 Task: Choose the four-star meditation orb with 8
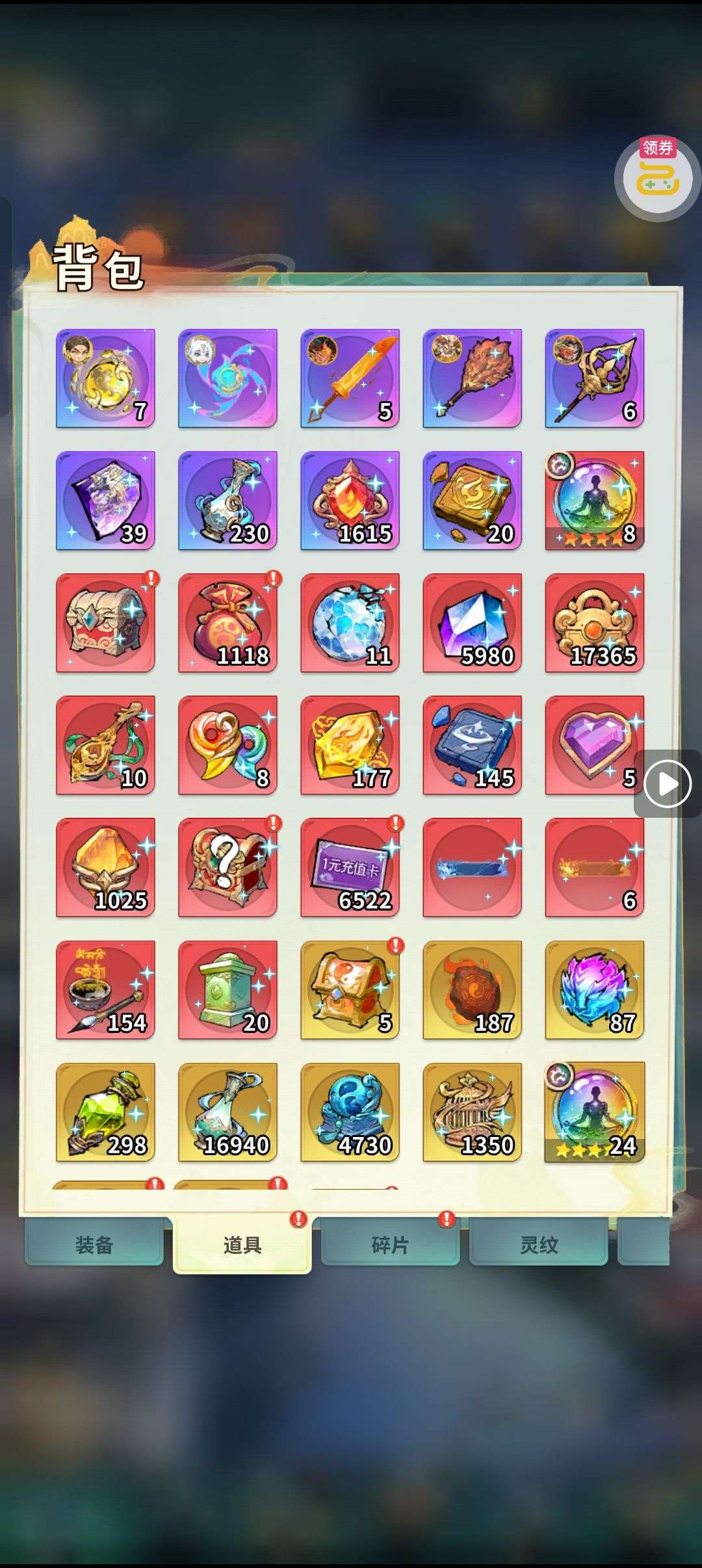[x=594, y=501]
